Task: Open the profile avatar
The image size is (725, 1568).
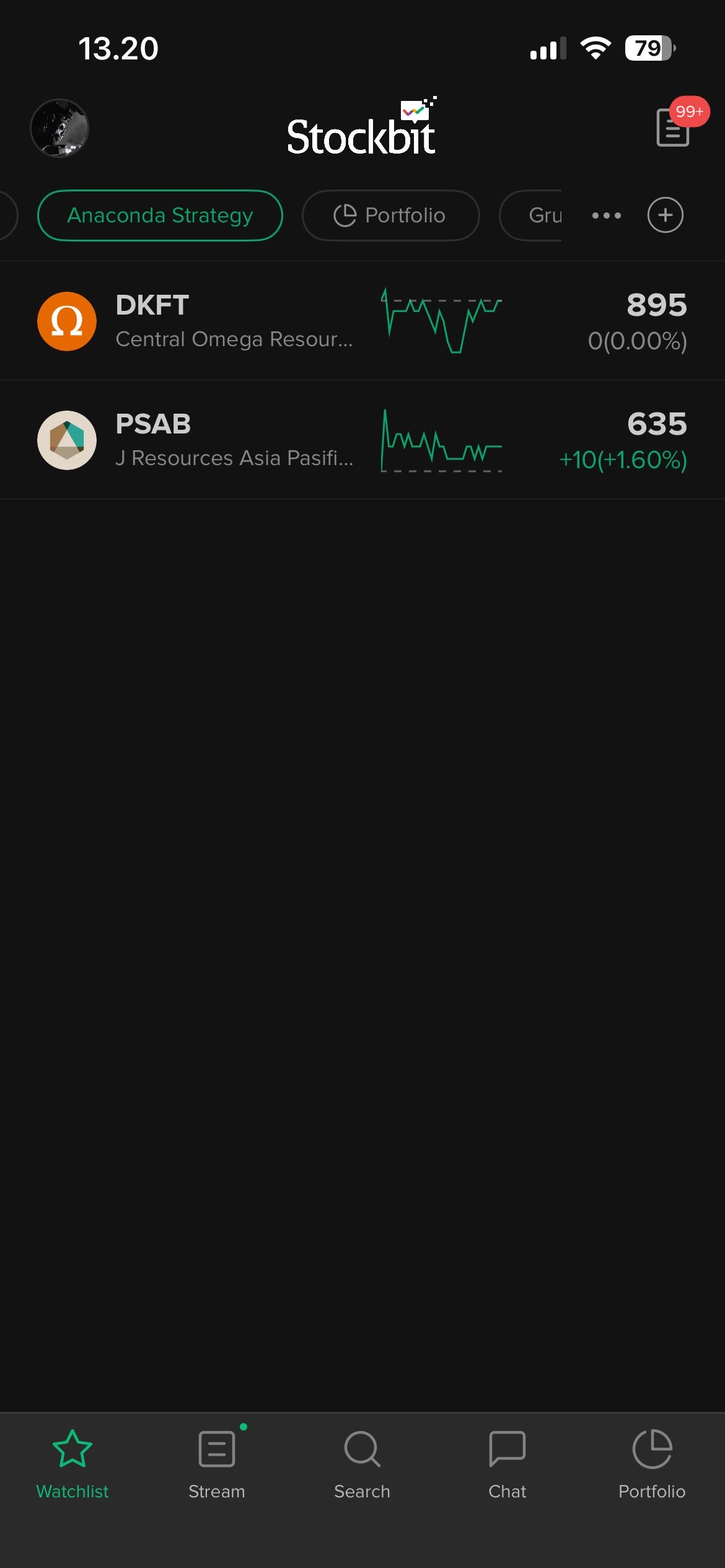Action: (x=59, y=128)
